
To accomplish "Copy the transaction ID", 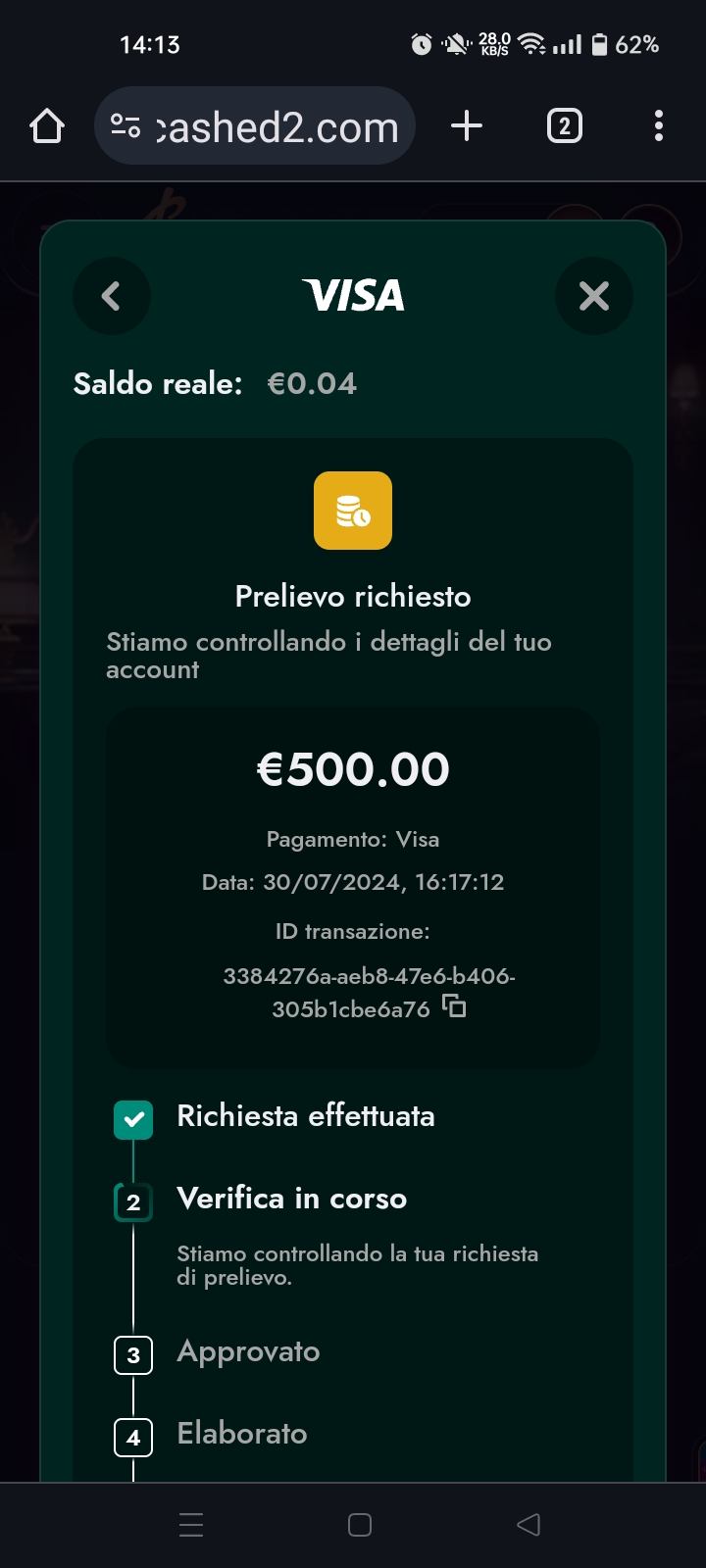I will pos(454,1005).
